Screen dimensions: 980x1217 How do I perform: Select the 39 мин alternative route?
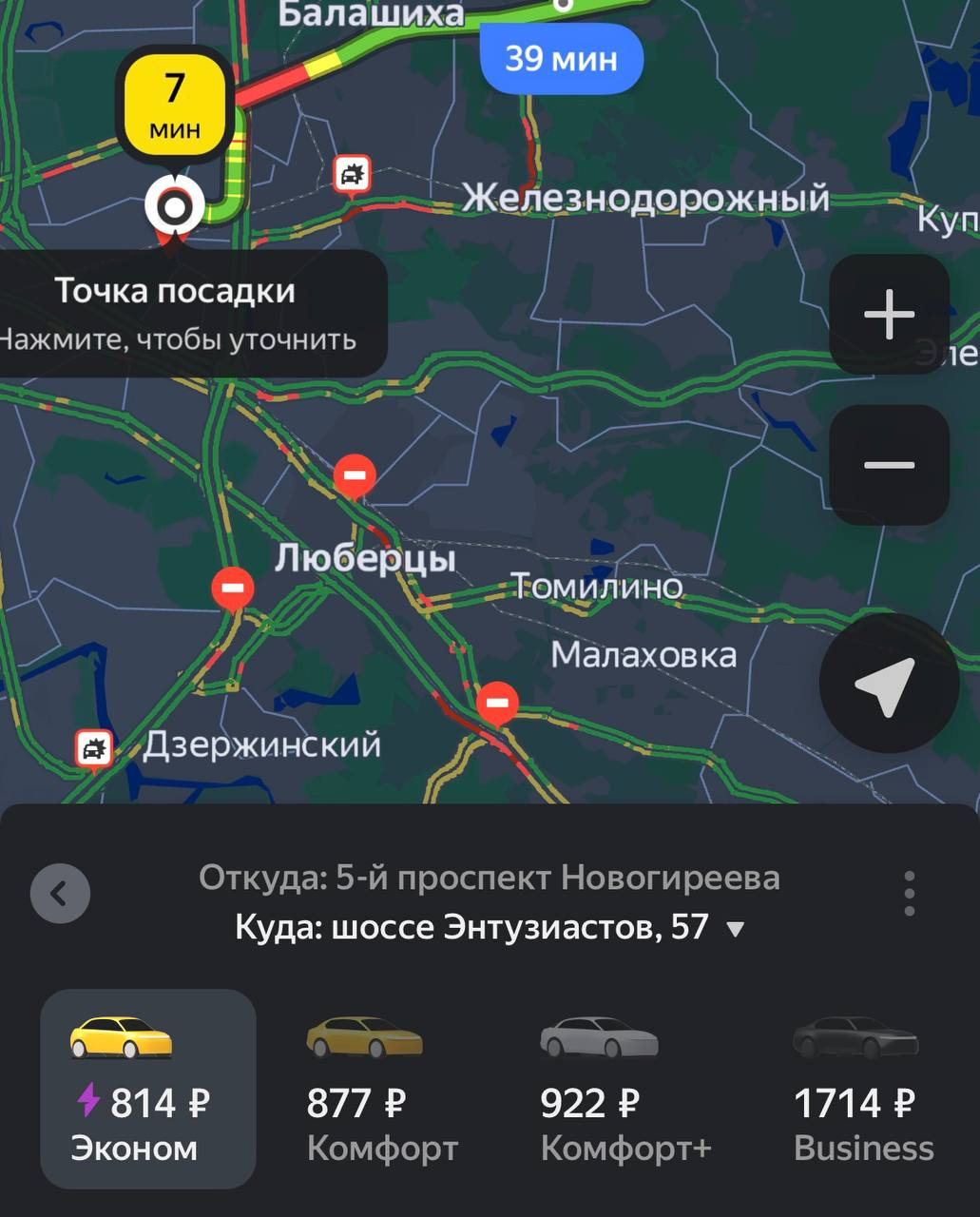561,59
